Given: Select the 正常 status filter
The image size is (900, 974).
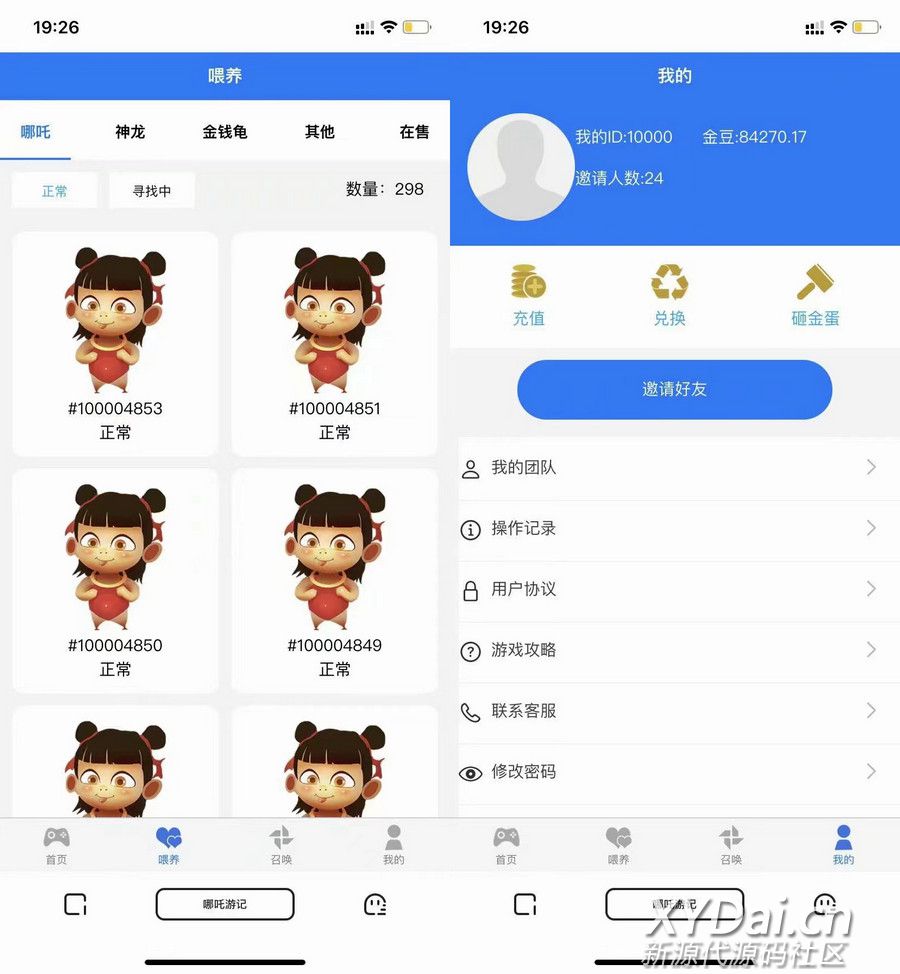Looking at the screenshot, I should [x=55, y=191].
